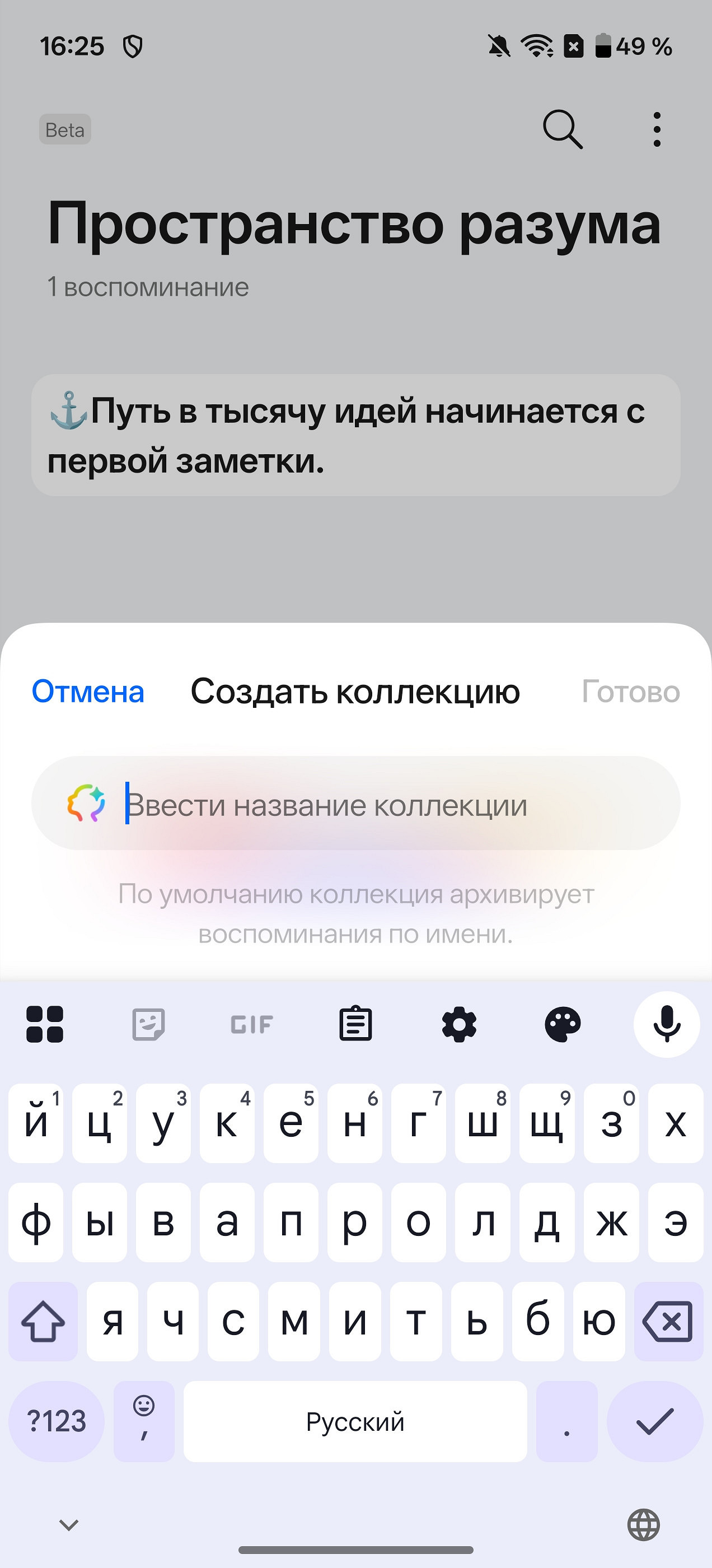Screen dimensions: 712x1568
Task: Tap the keyboard checkmark enter key
Action: [655, 1421]
